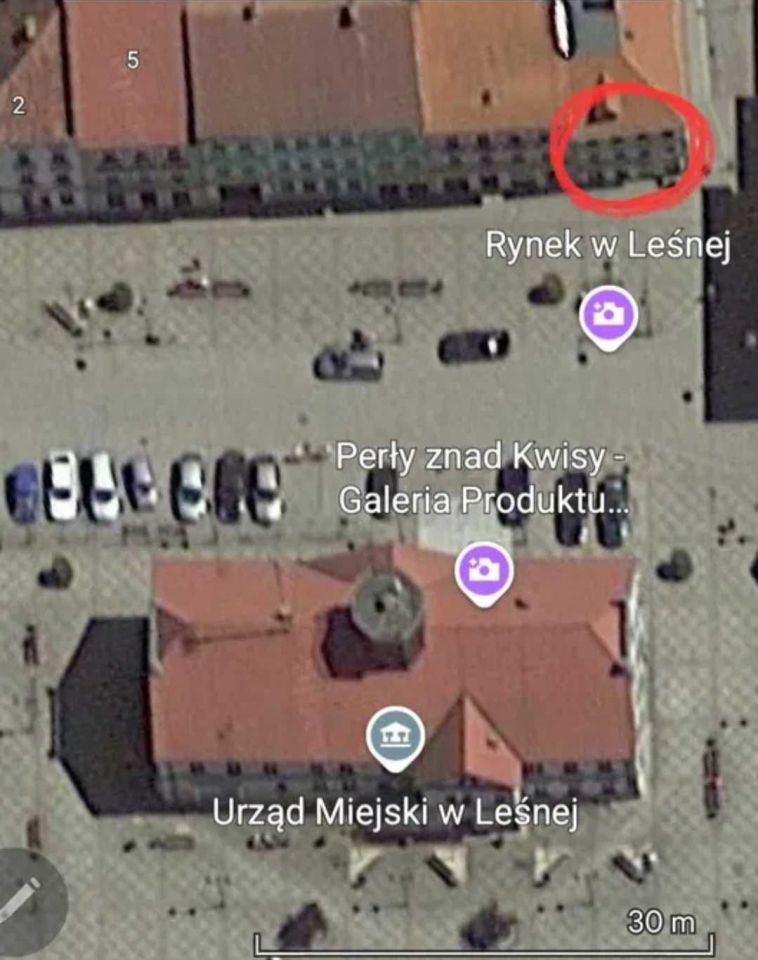Select the house number 2 label
758x960 pixels.
[17, 105]
